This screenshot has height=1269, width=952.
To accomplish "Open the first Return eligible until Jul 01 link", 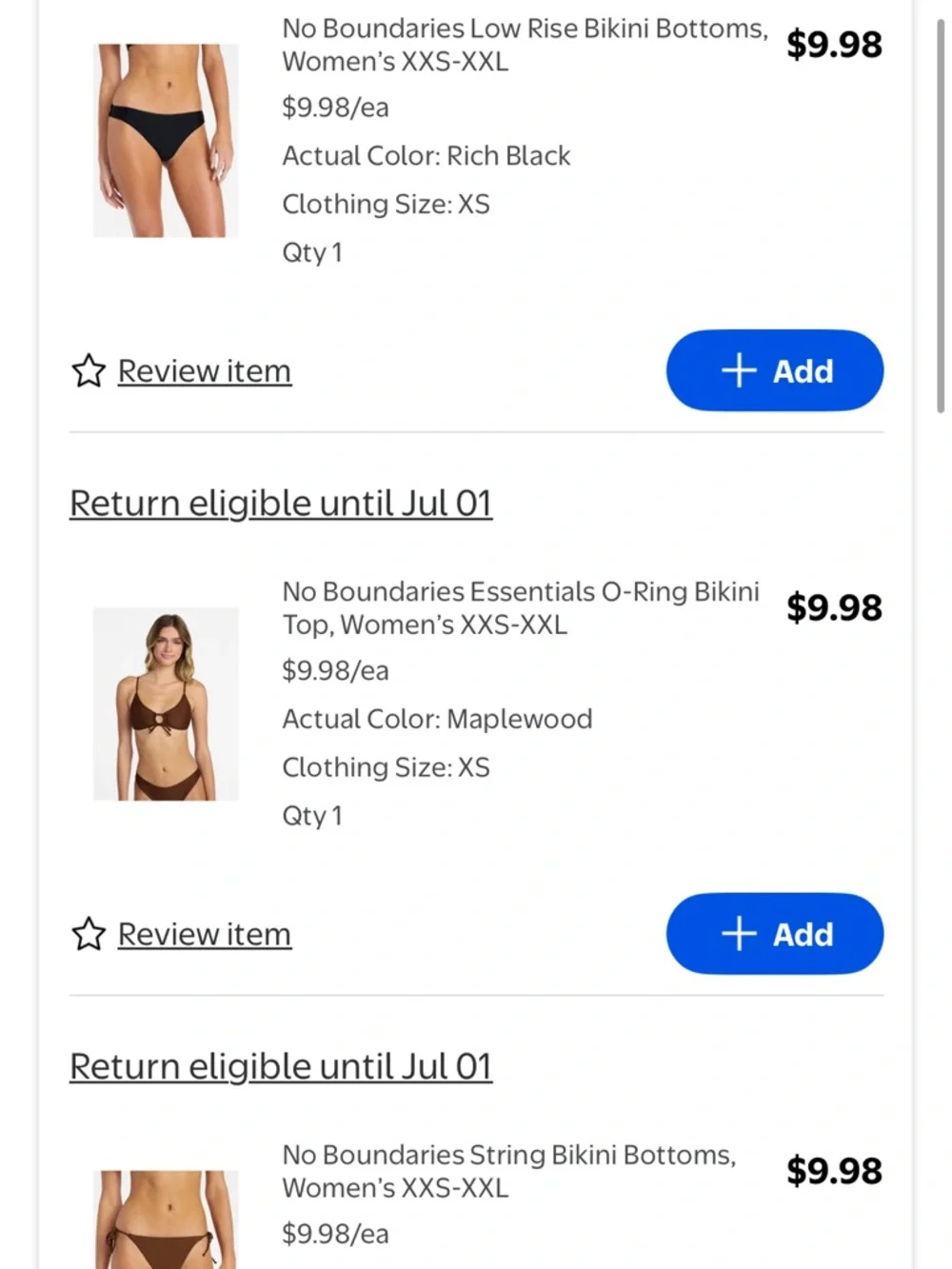I will (x=280, y=503).
